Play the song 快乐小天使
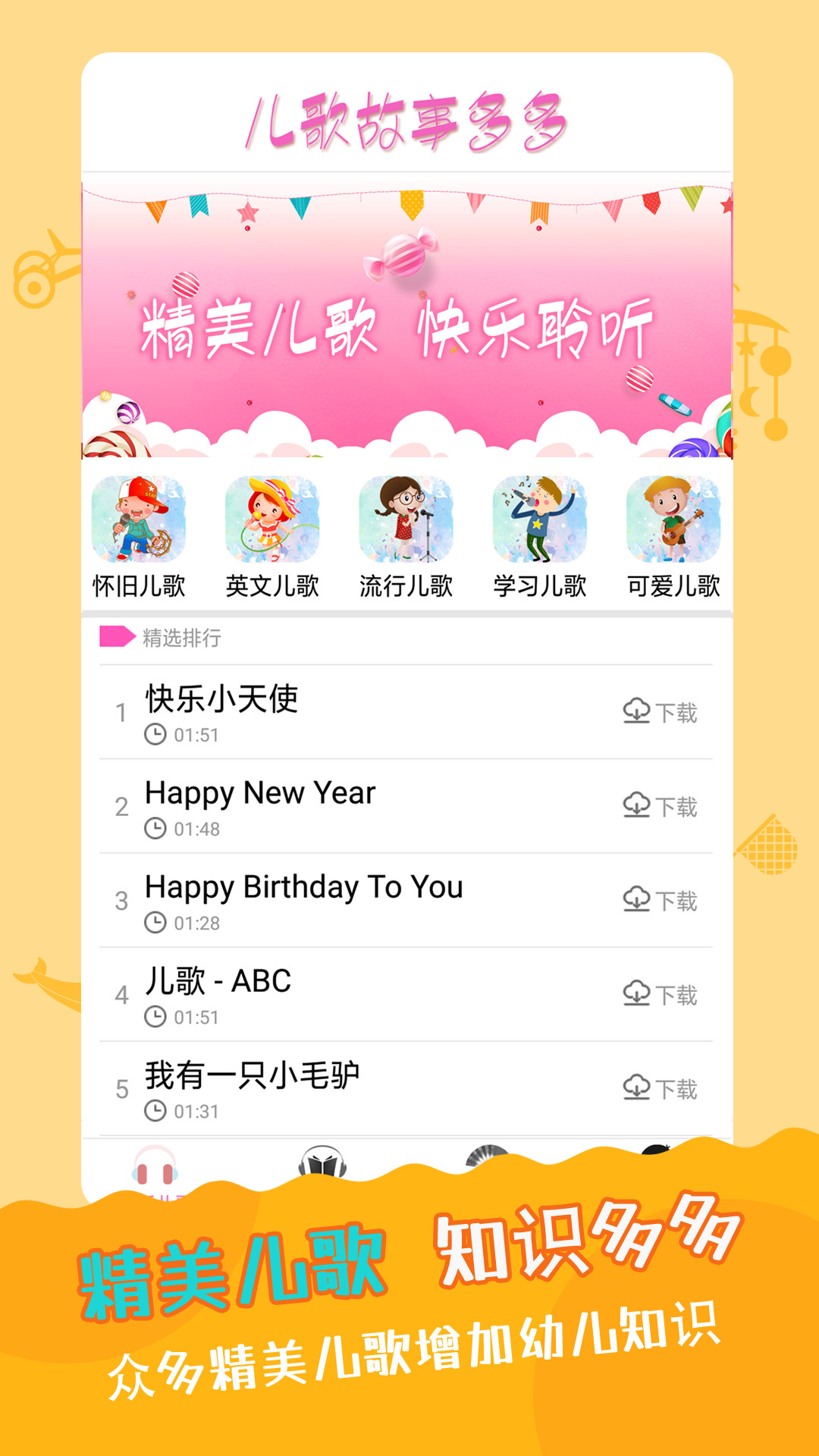This screenshot has width=819, height=1456. tap(220, 702)
